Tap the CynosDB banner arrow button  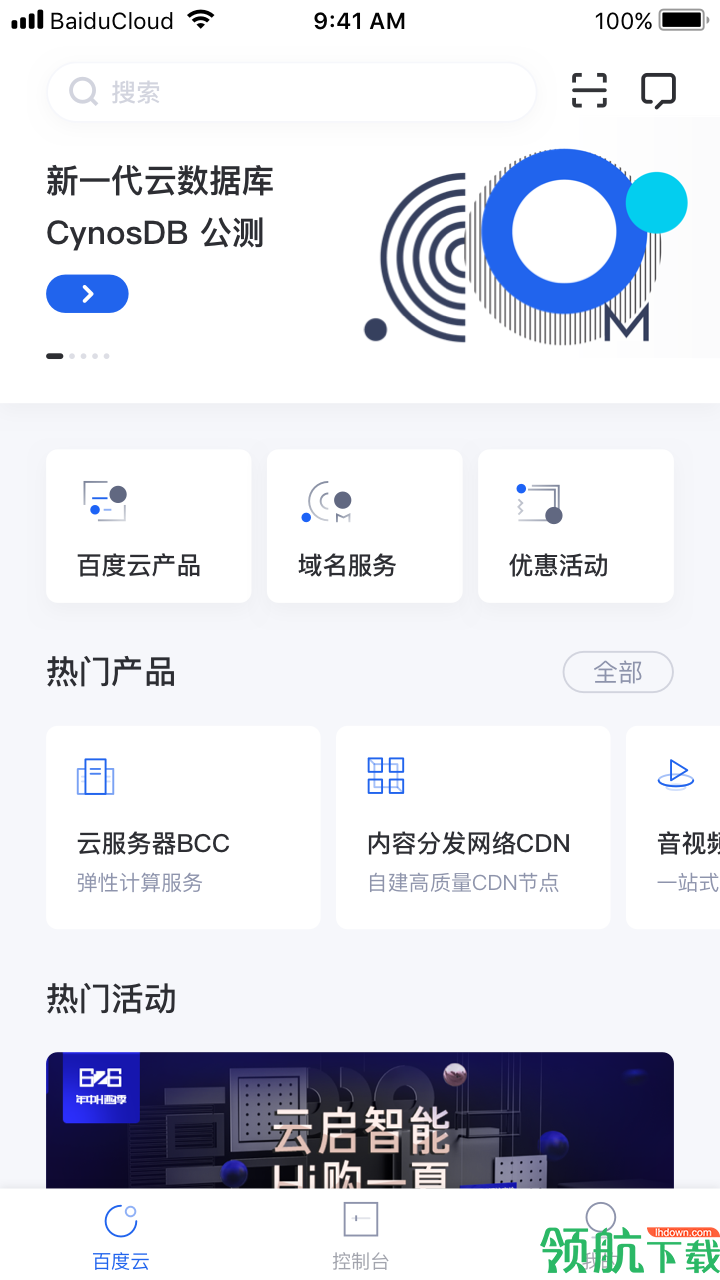pyautogui.click(x=87, y=293)
